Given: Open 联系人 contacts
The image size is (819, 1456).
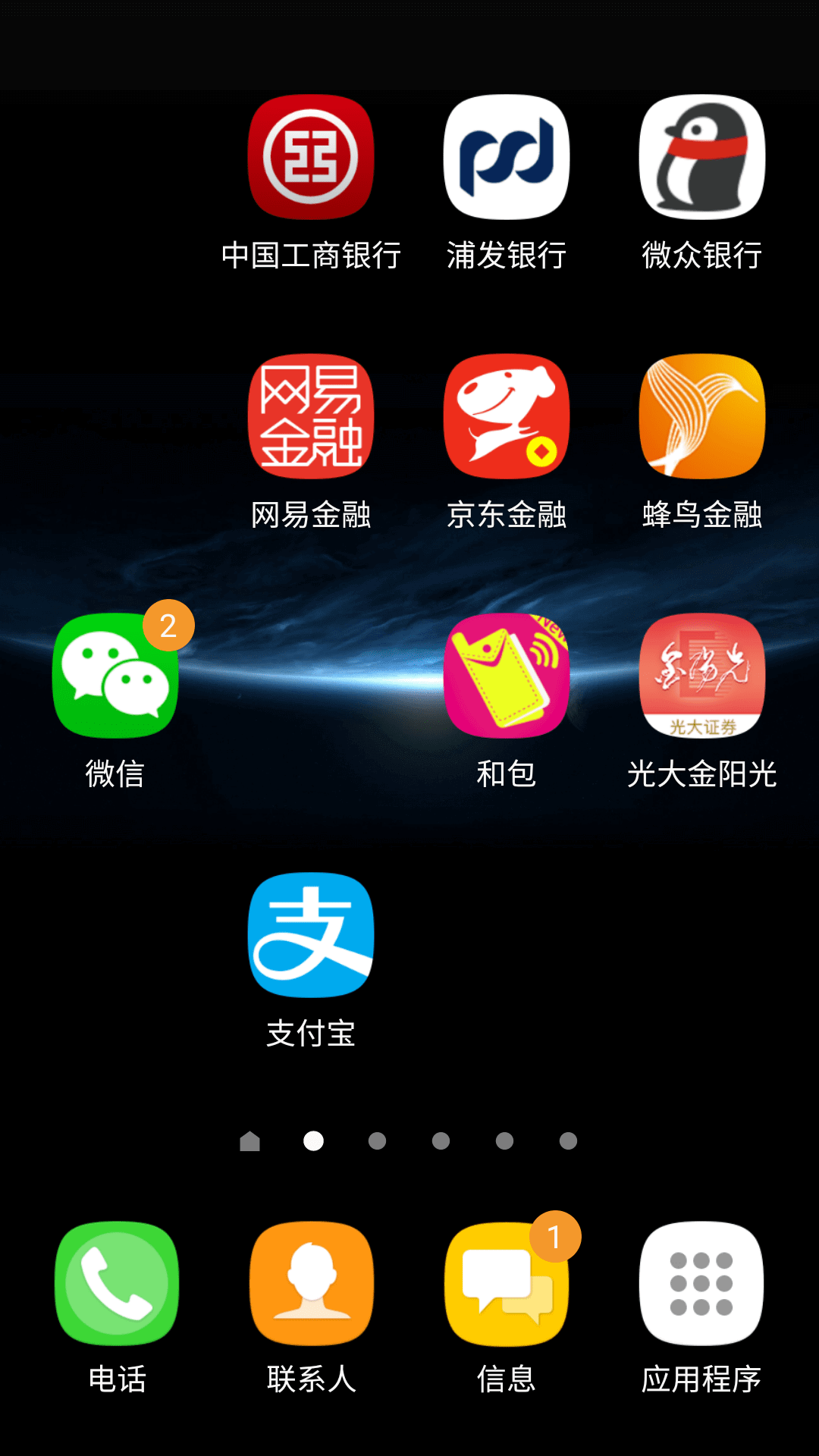Looking at the screenshot, I should click(312, 1283).
